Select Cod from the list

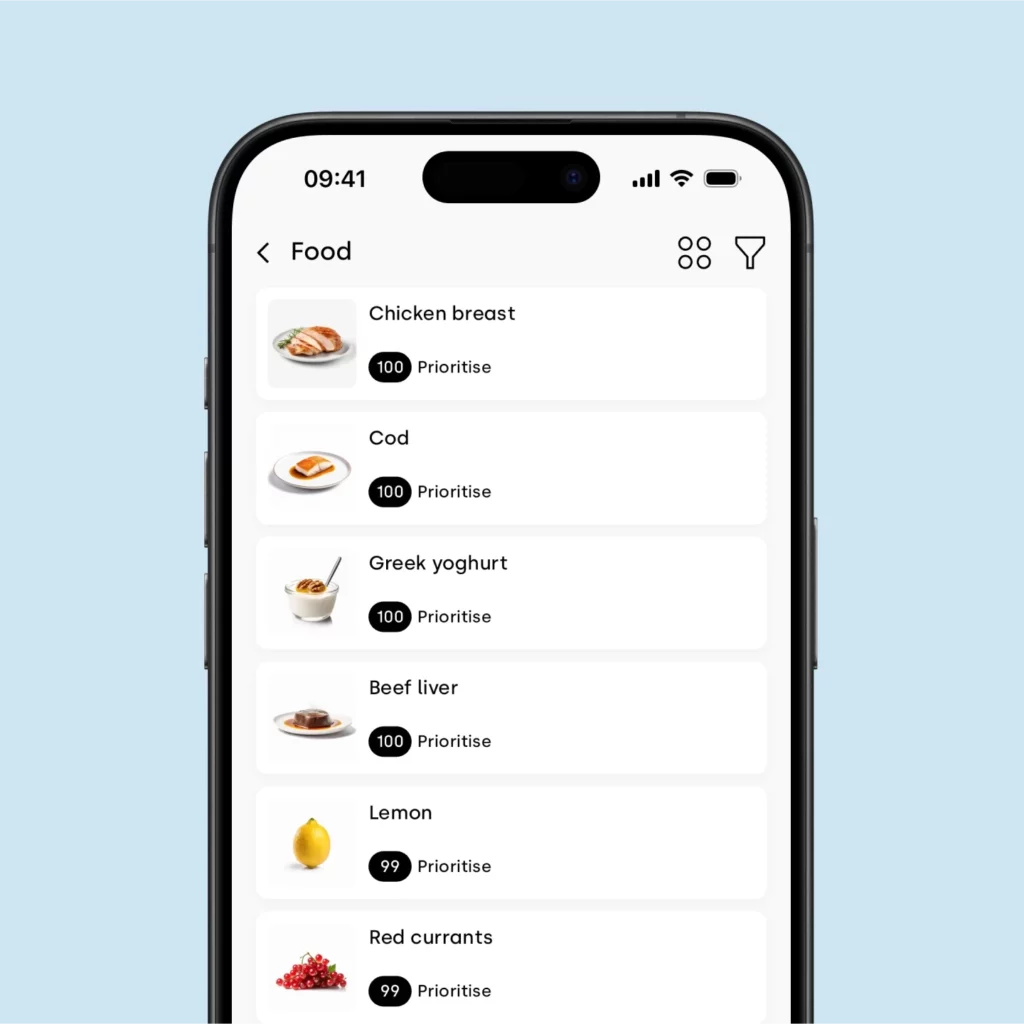point(511,468)
